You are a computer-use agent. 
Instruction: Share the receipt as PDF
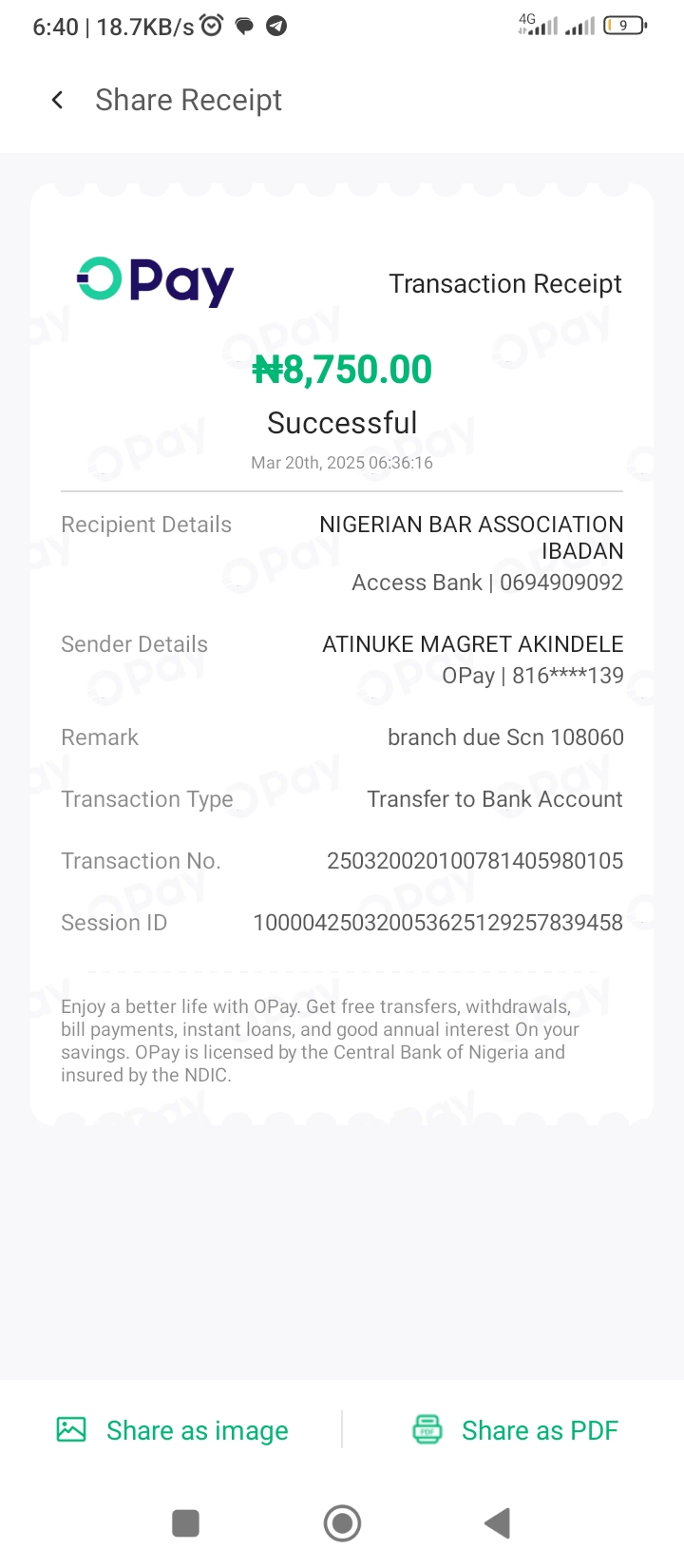click(x=515, y=1430)
